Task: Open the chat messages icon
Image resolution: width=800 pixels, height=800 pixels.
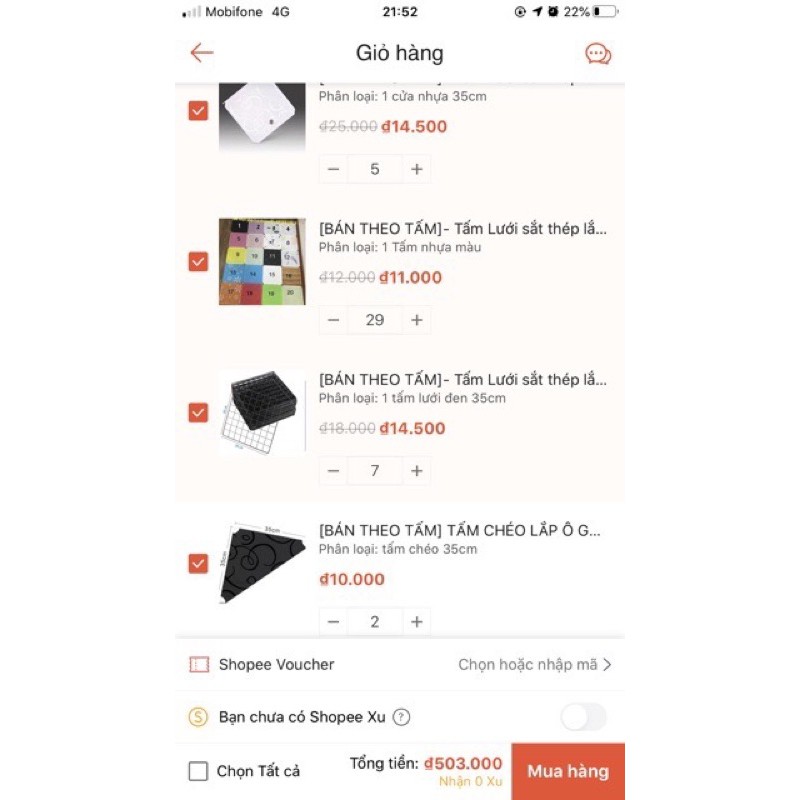Action: [x=598, y=54]
